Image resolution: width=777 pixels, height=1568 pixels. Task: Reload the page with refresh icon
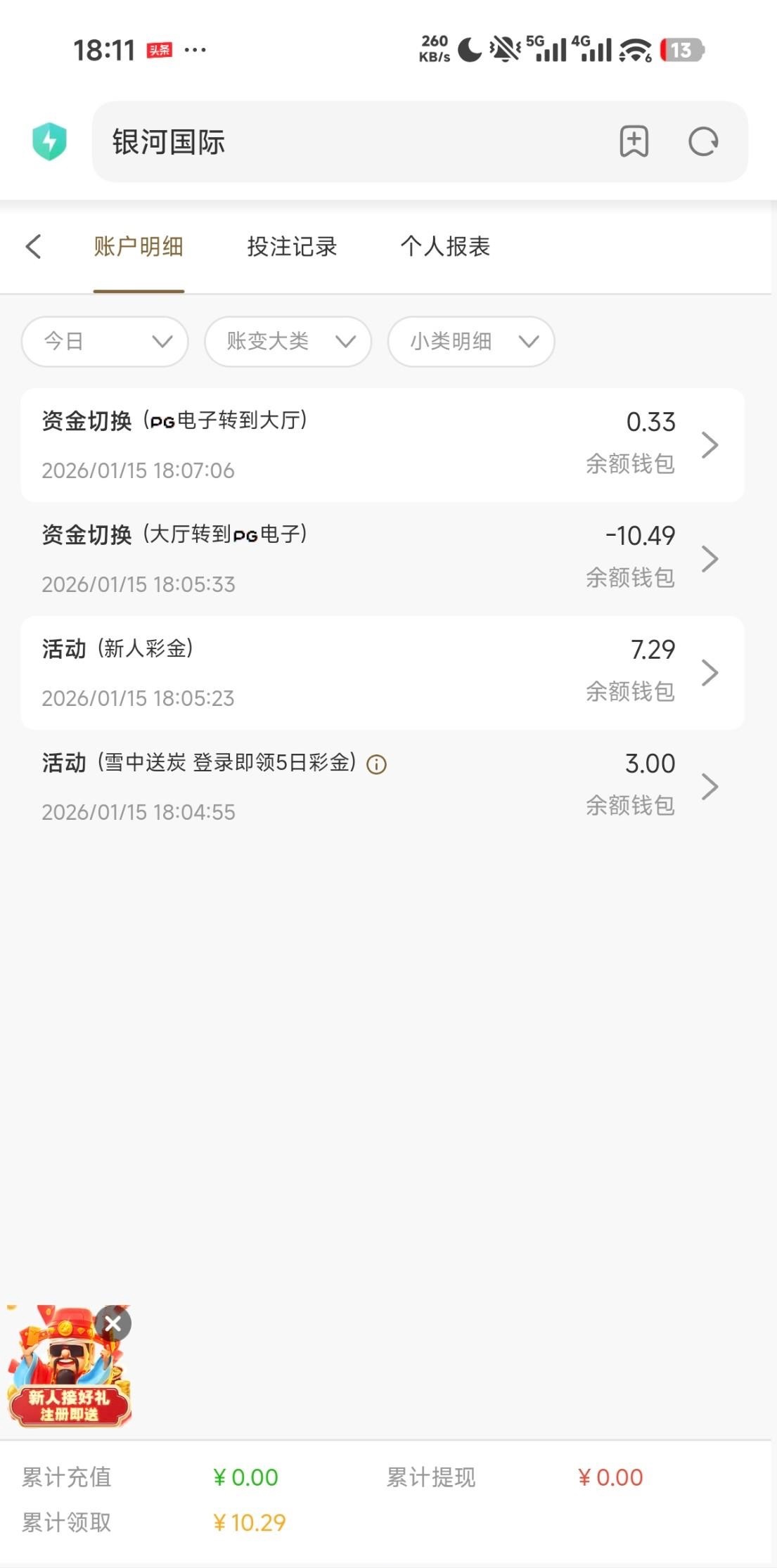[703, 141]
